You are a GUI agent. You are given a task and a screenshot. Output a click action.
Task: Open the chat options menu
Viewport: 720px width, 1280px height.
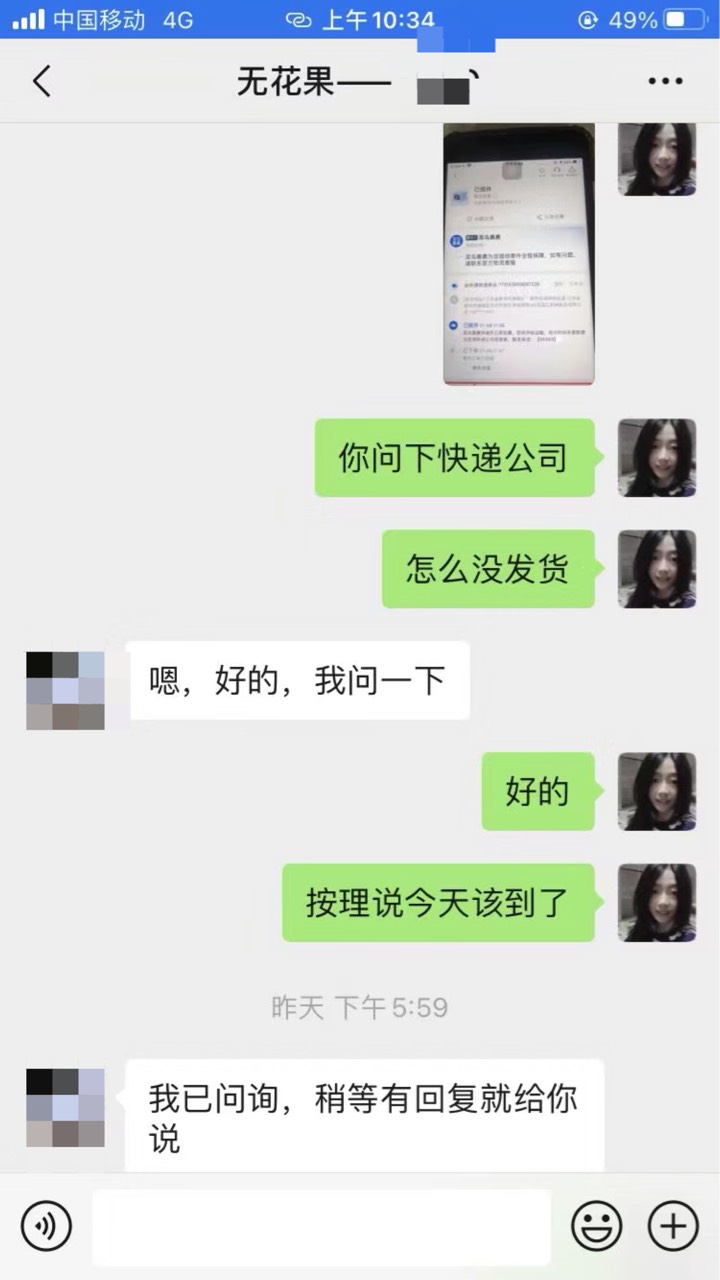665,81
